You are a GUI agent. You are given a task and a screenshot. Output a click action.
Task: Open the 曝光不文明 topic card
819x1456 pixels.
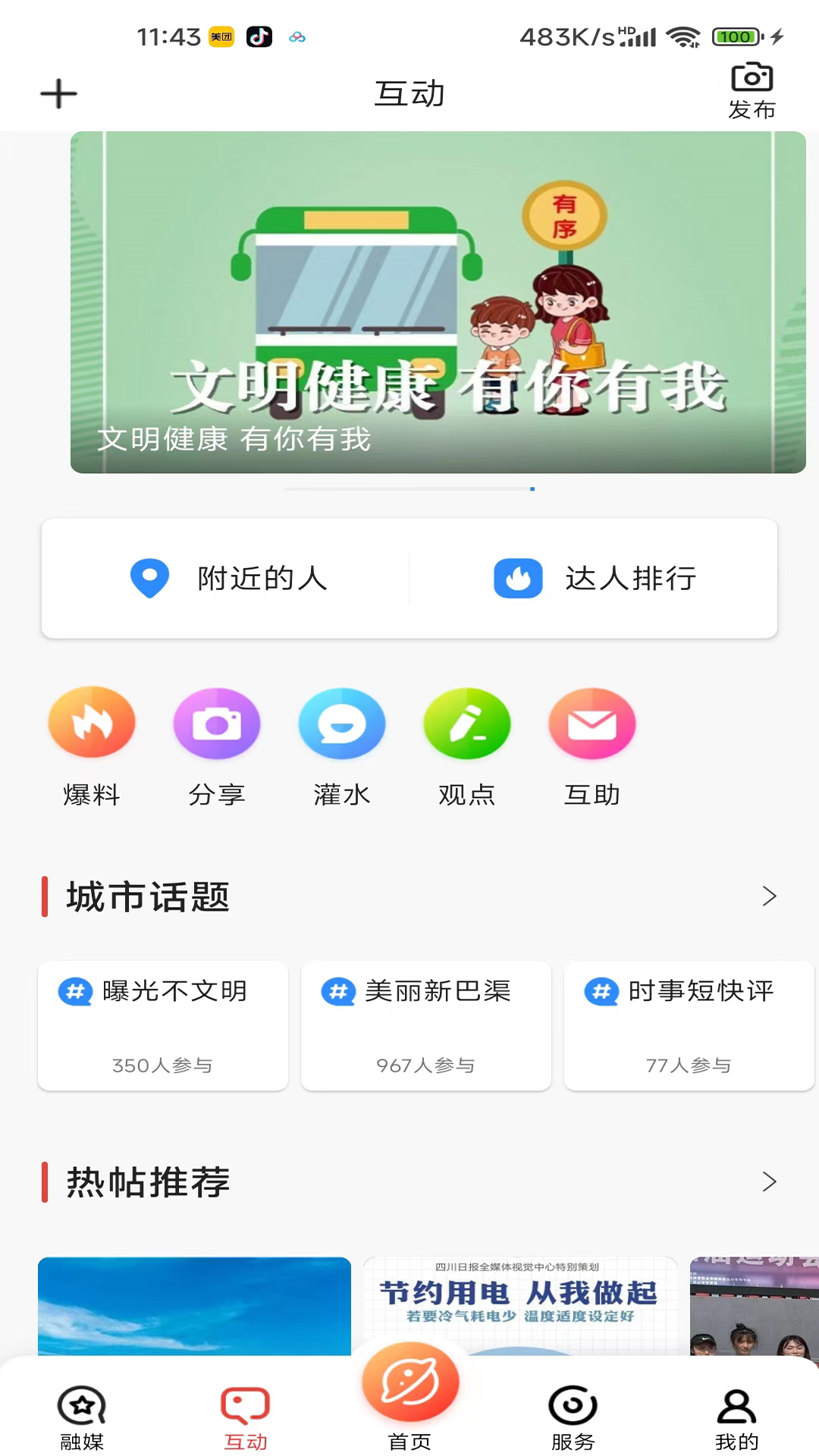163,1025
